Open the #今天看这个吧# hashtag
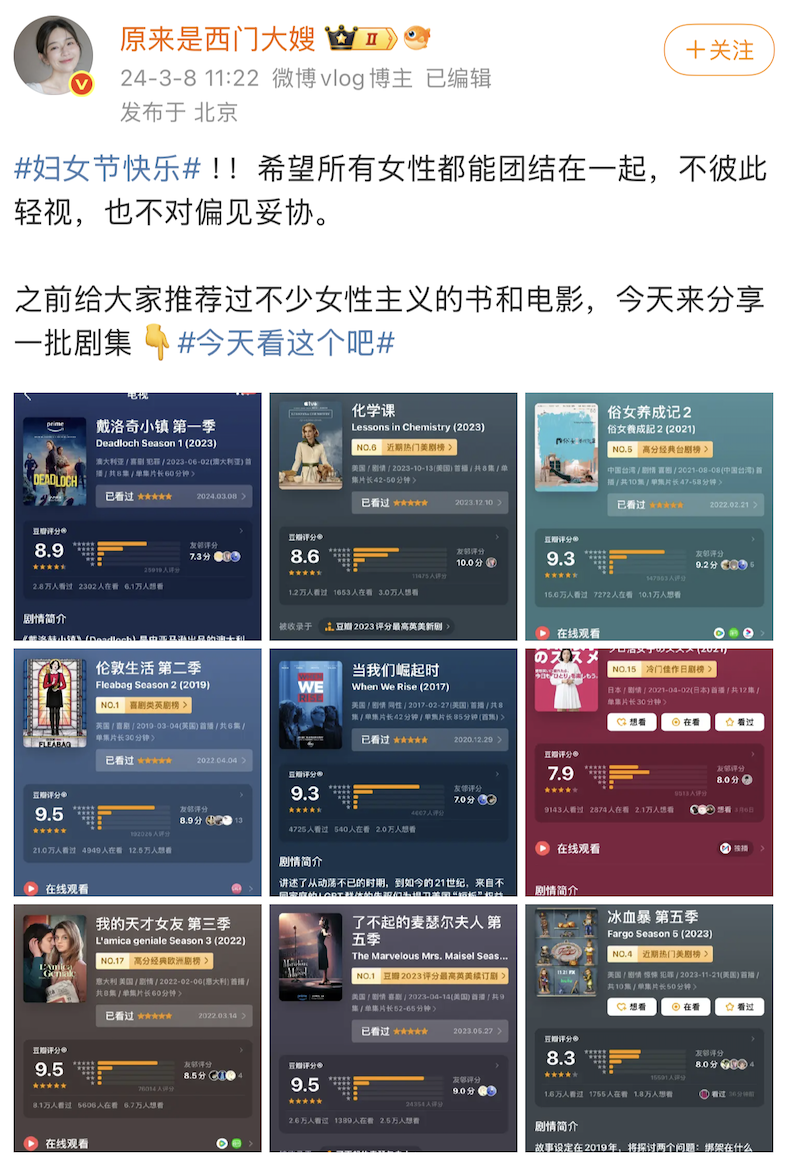 286,343
